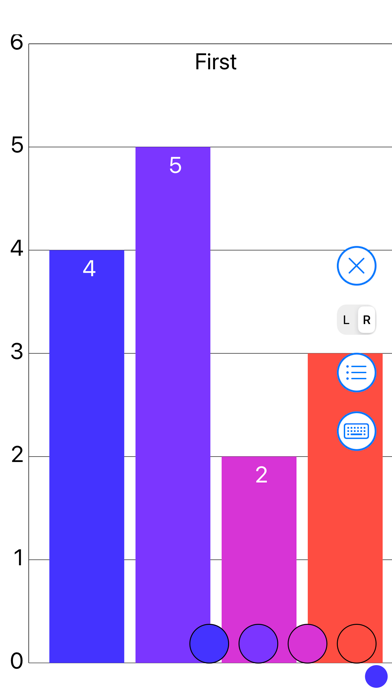Pick the magenta color circle
This screenshot has width=392, height=696.
coord(308,644)
